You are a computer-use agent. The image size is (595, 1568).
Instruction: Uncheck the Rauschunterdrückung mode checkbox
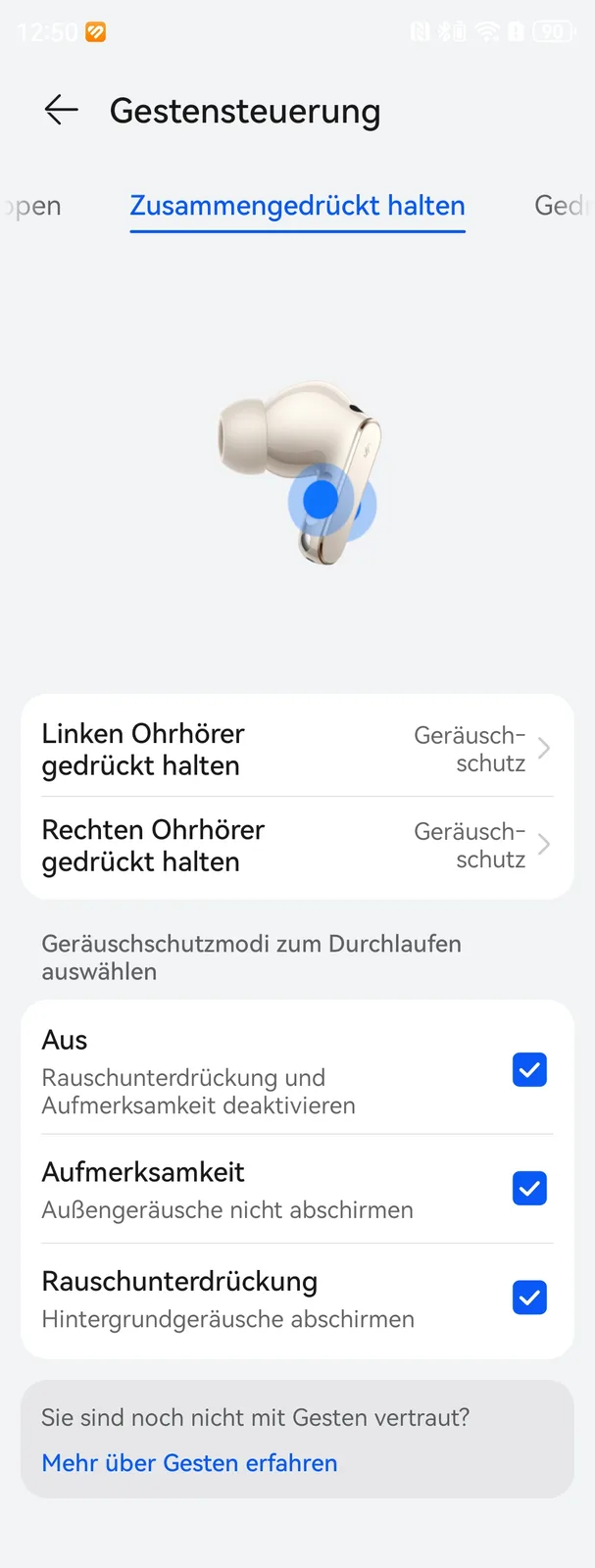(x=529, y=1298)
